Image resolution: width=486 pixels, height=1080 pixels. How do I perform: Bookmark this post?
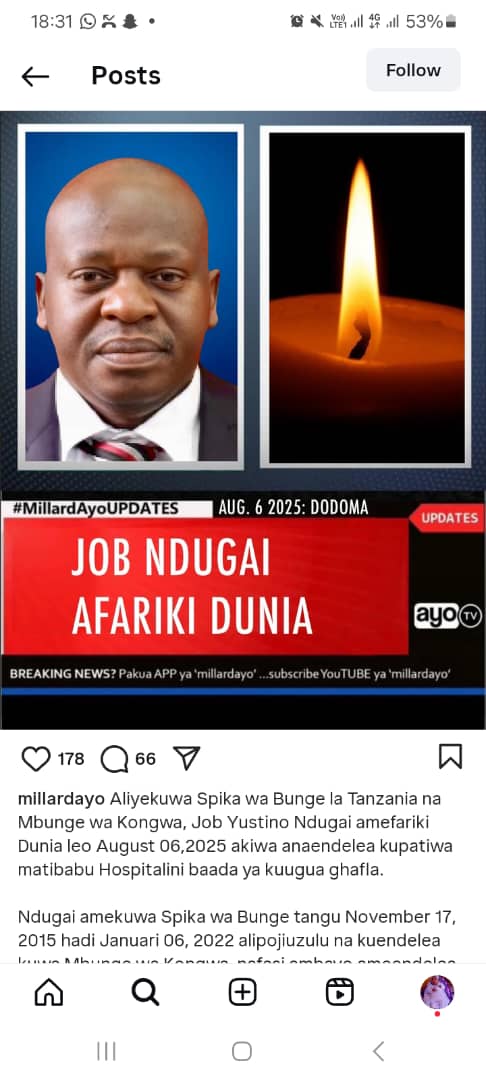pyautogui.click(x=450, y=756)
